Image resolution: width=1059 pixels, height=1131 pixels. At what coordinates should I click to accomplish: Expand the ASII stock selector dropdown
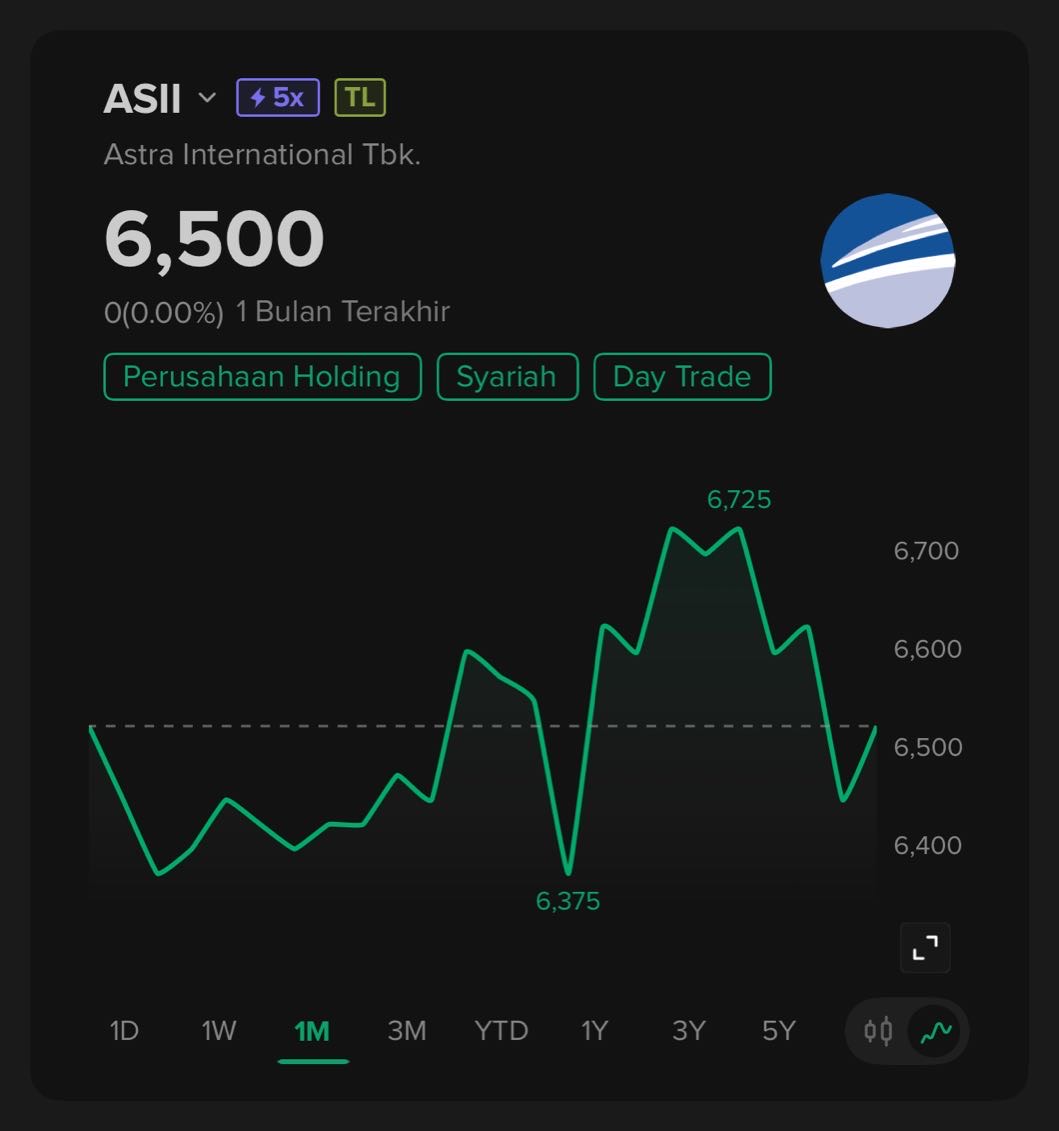(207, 98)
